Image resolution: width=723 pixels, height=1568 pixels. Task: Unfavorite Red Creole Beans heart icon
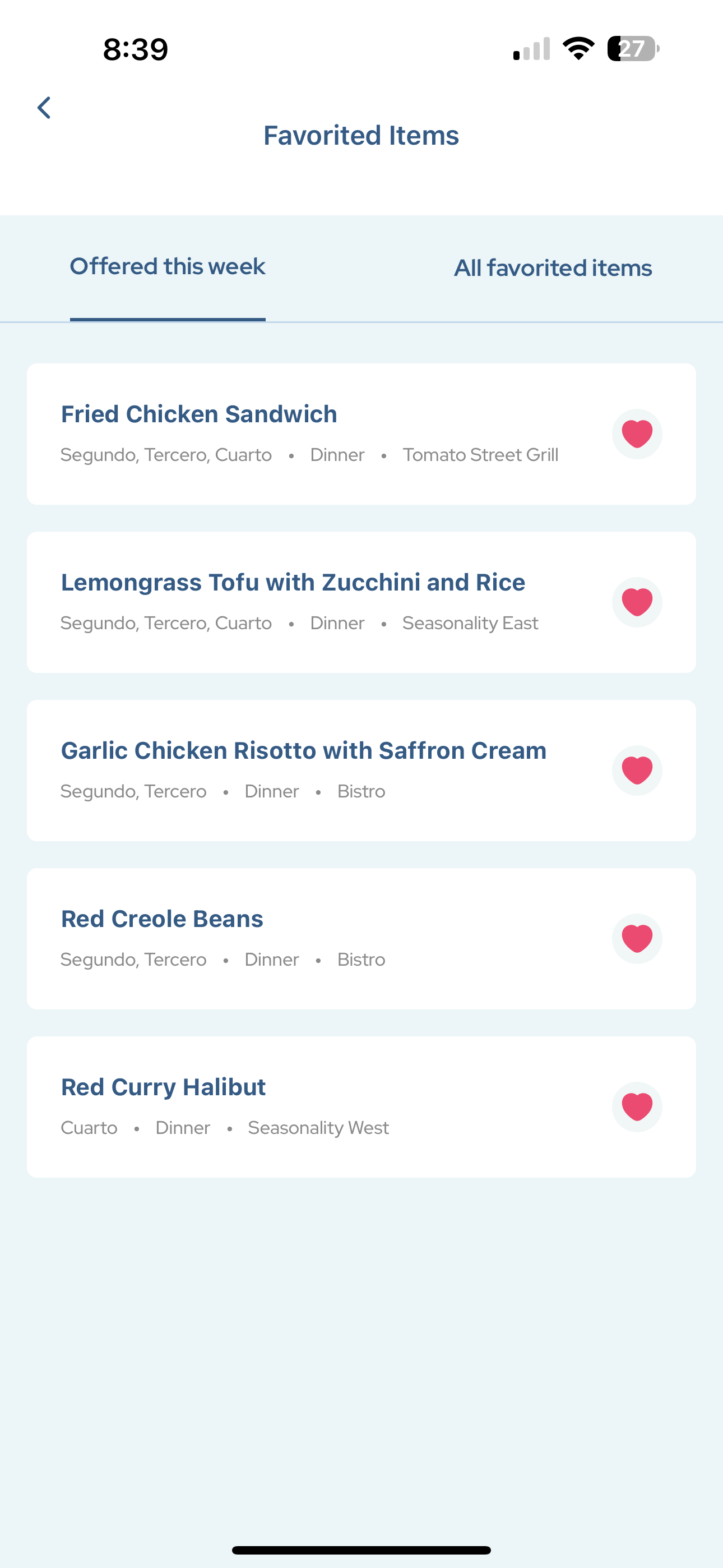pos(637,939)
